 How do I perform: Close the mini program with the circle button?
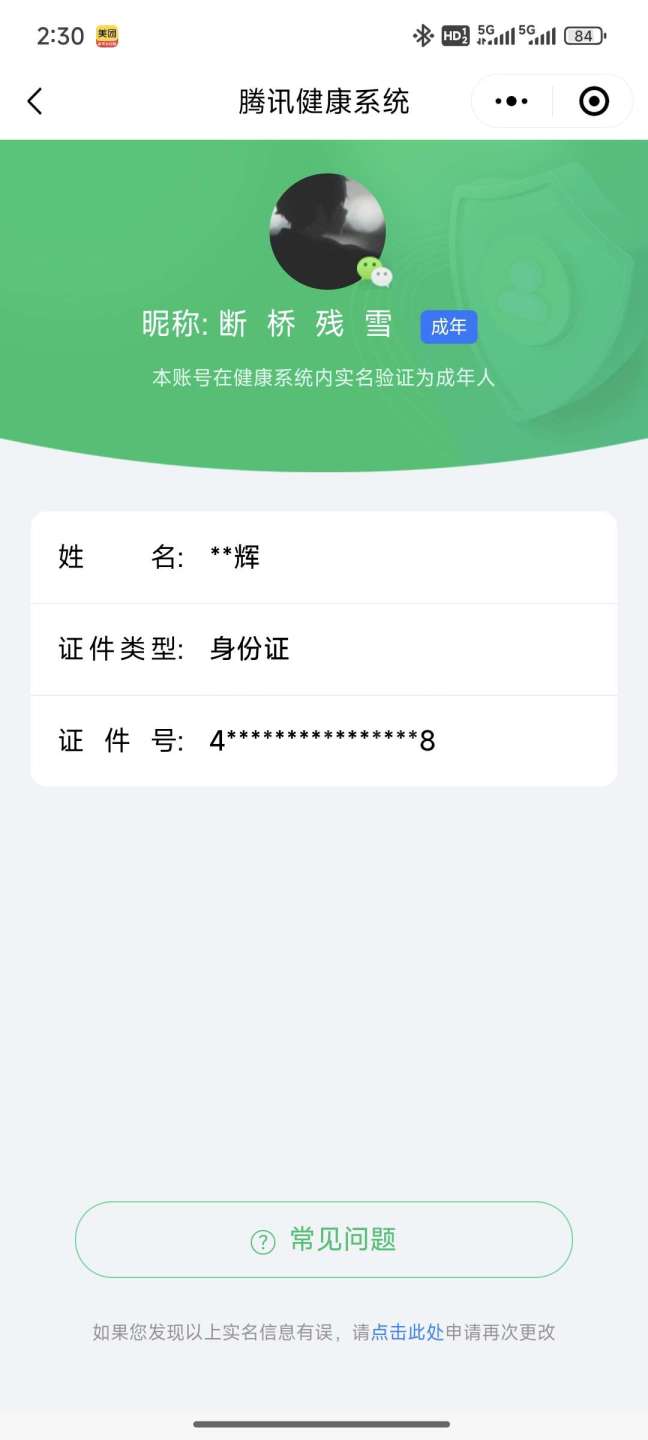594,101
